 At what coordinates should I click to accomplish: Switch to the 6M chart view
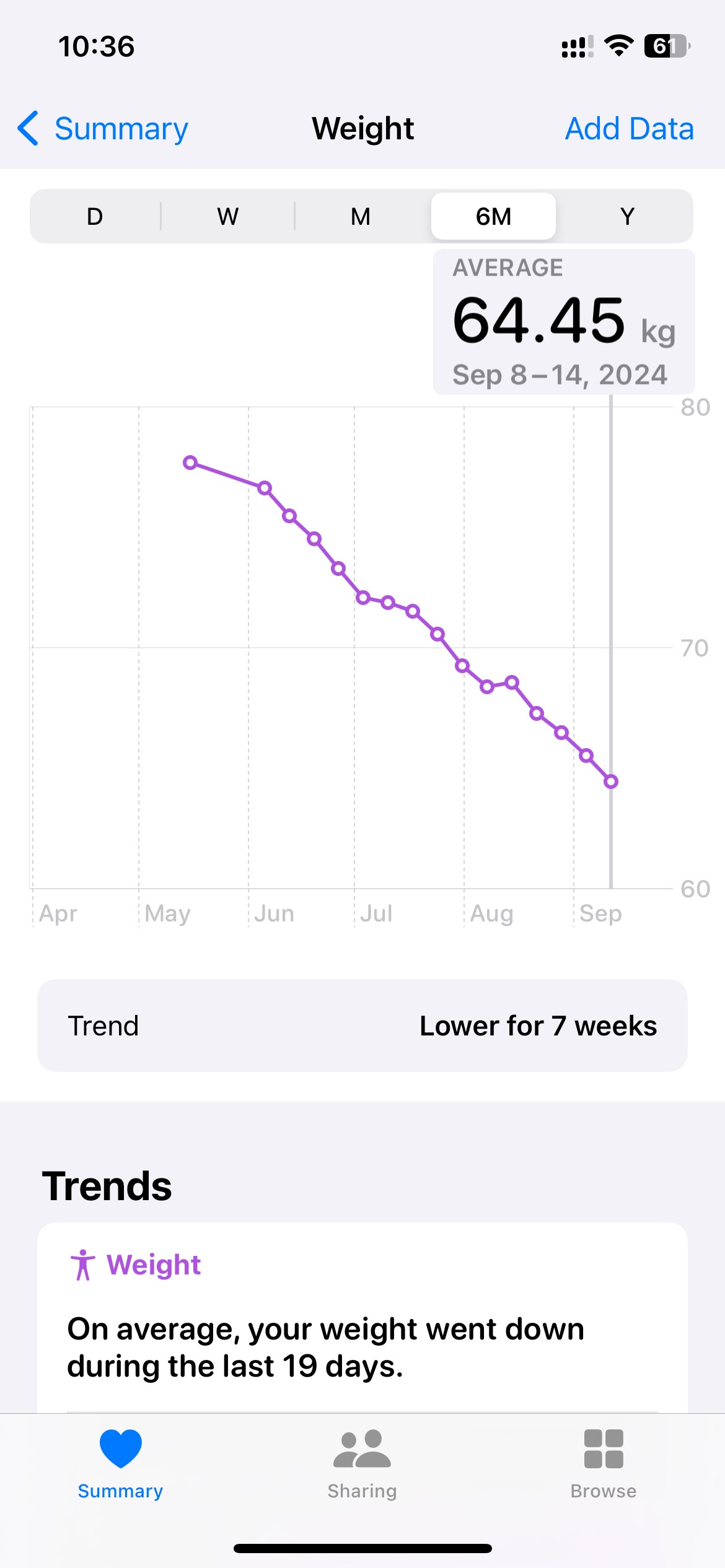[x=493, y=216]
